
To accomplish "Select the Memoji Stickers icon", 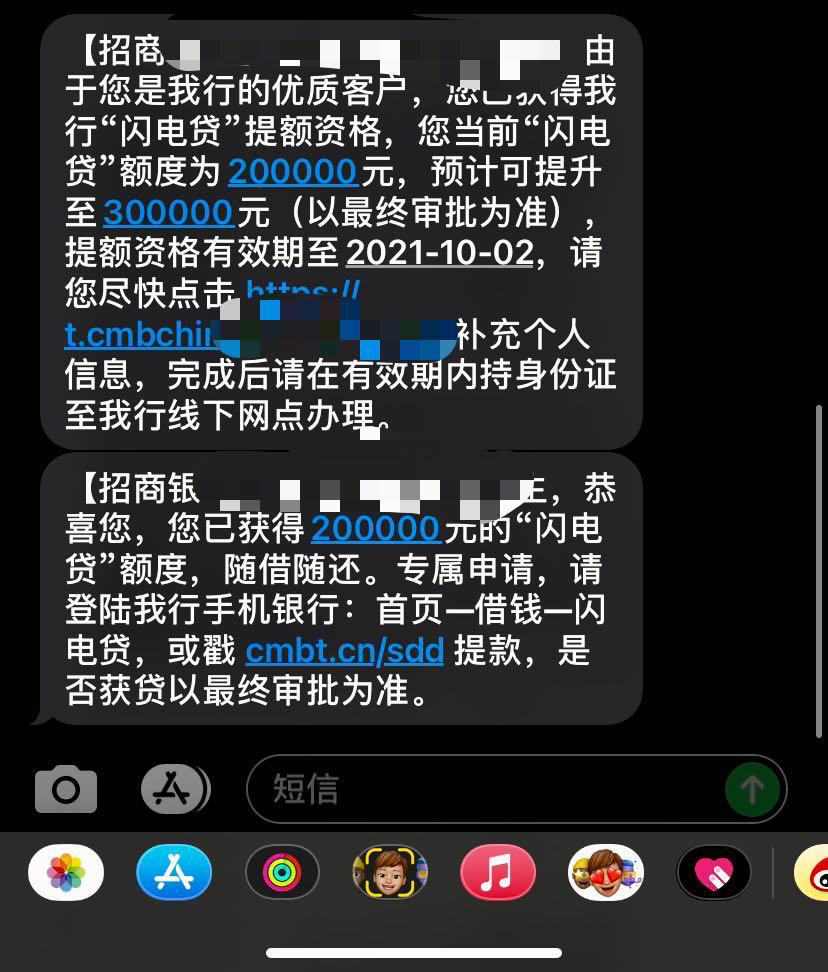I will click(390, 872).
